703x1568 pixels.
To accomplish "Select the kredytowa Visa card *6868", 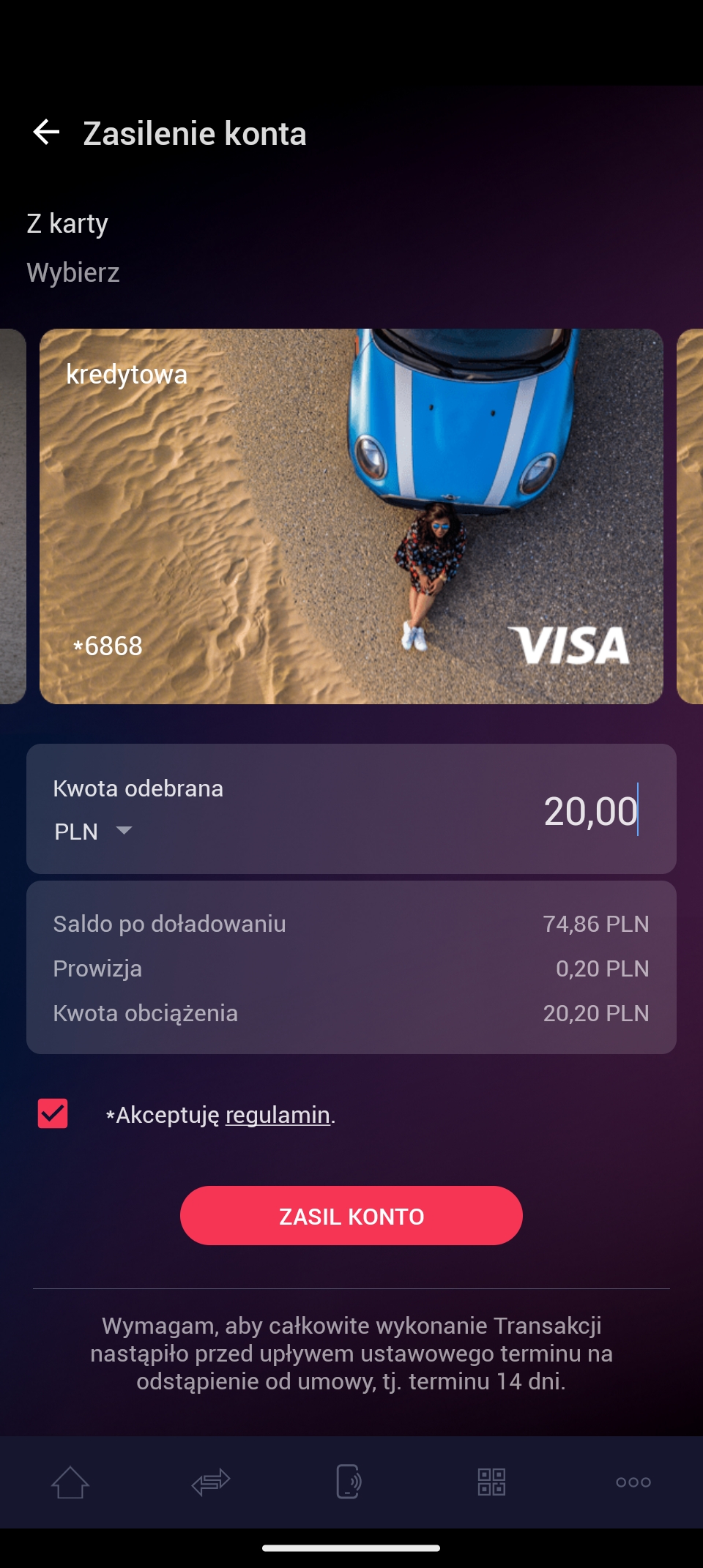I will pos(351,516).
